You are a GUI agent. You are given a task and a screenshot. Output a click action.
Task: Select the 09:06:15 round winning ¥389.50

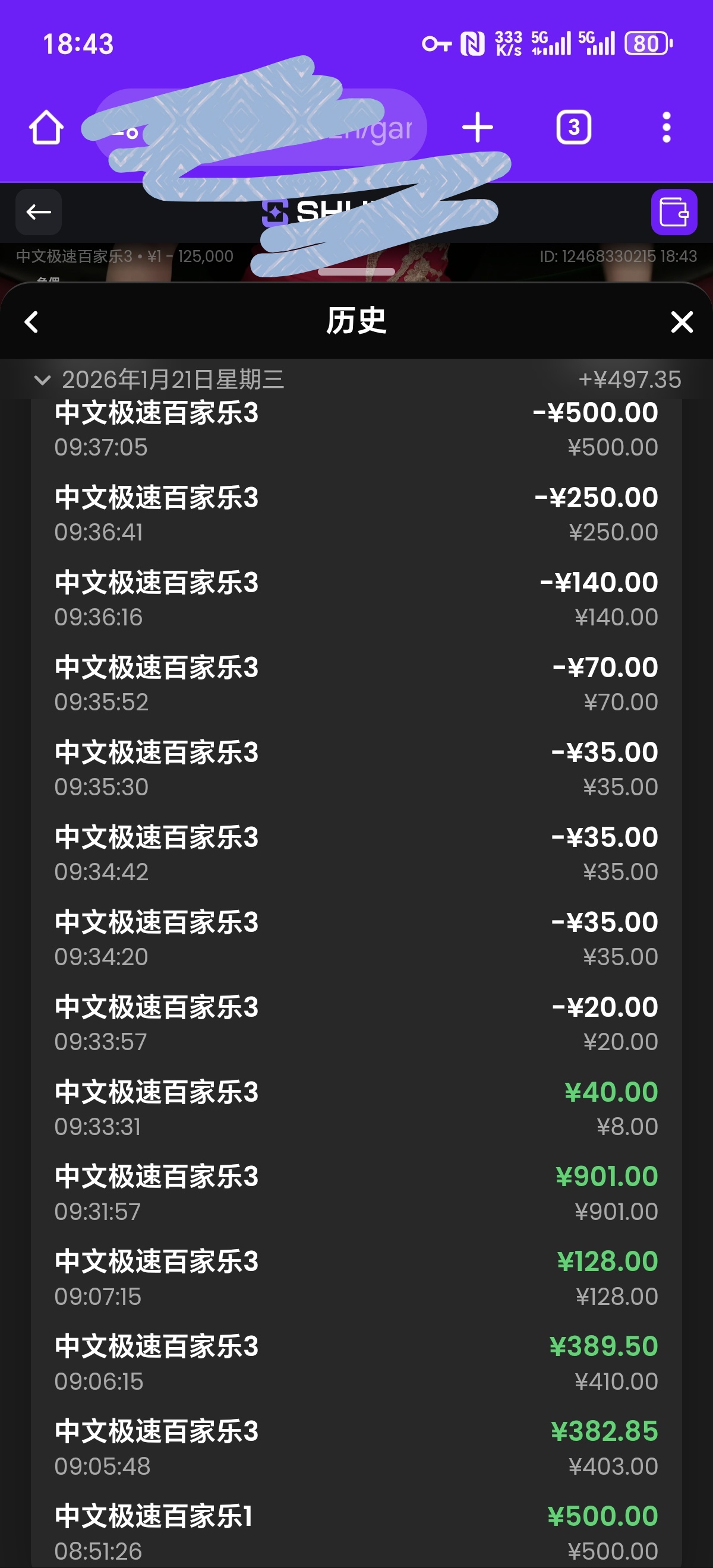[356, 1363]
